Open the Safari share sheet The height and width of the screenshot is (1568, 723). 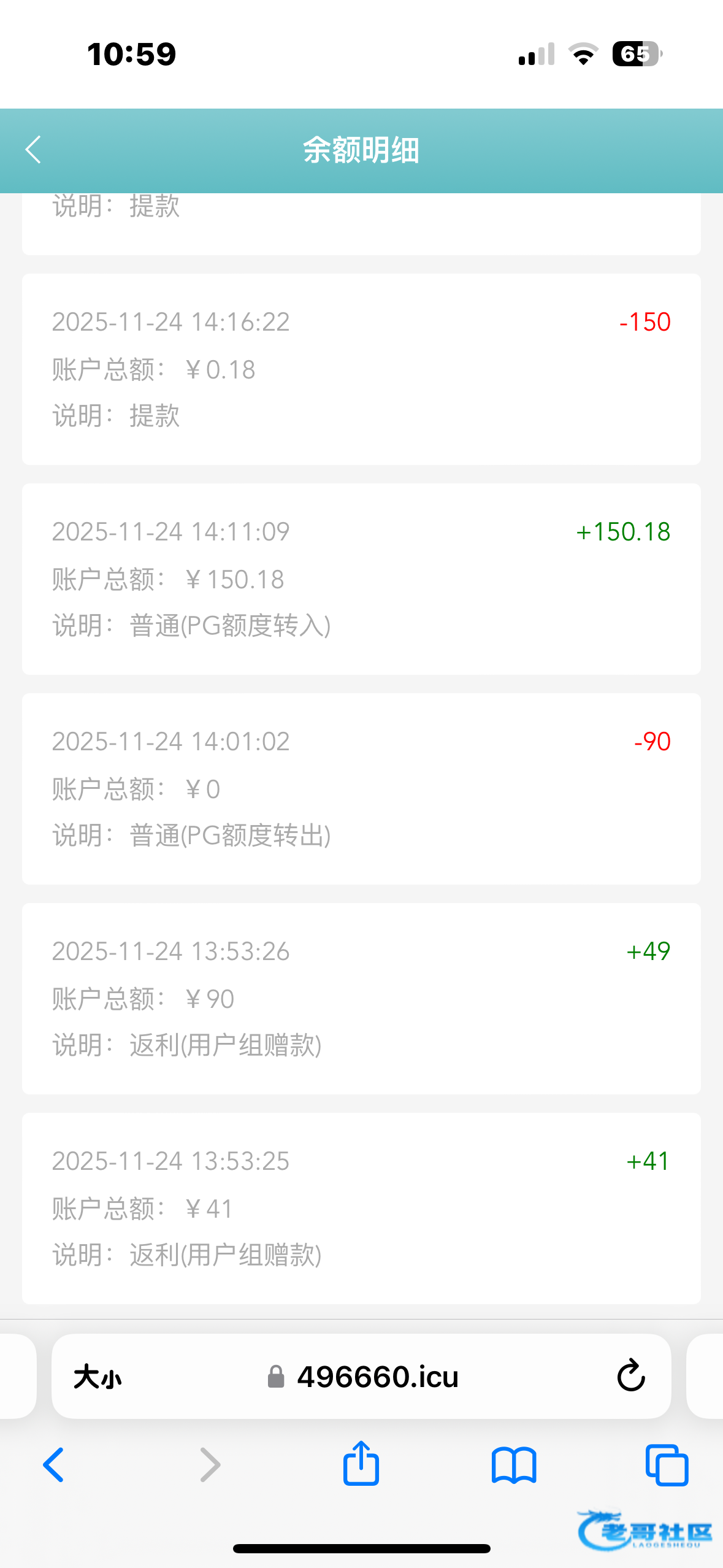(x=361, y=1464)
